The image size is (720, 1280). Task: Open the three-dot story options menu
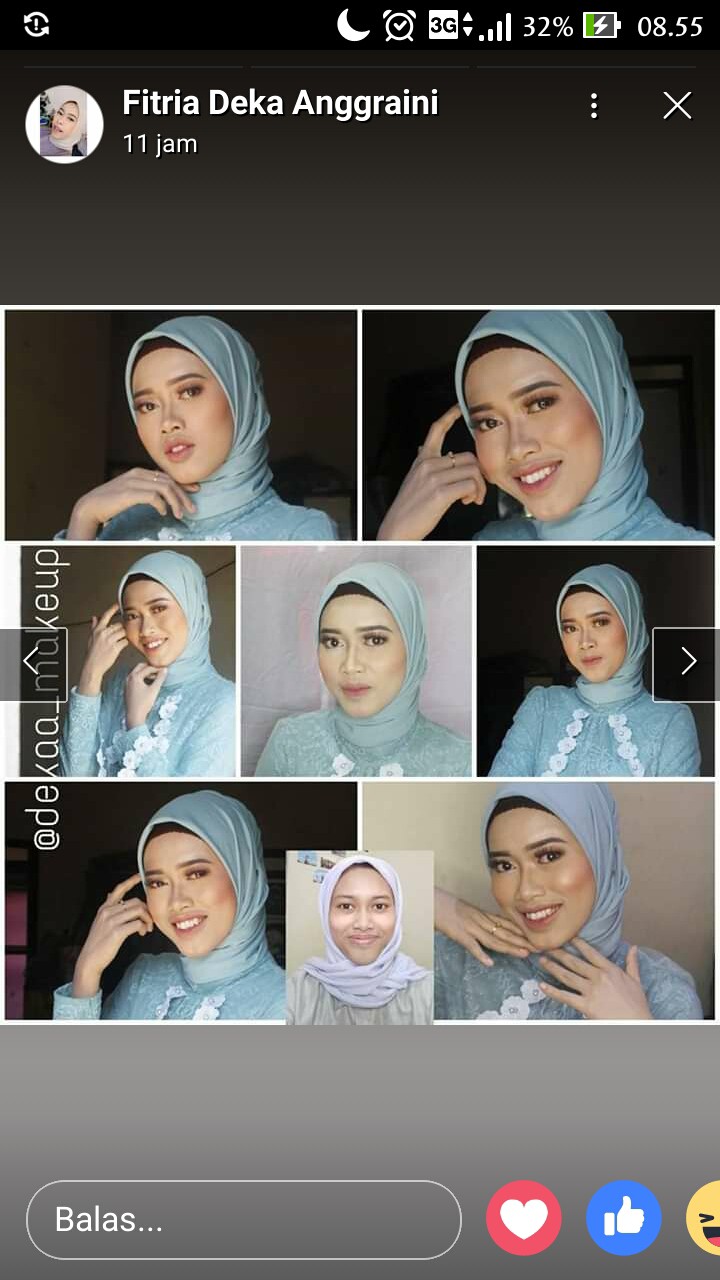(x=594, y=106)
